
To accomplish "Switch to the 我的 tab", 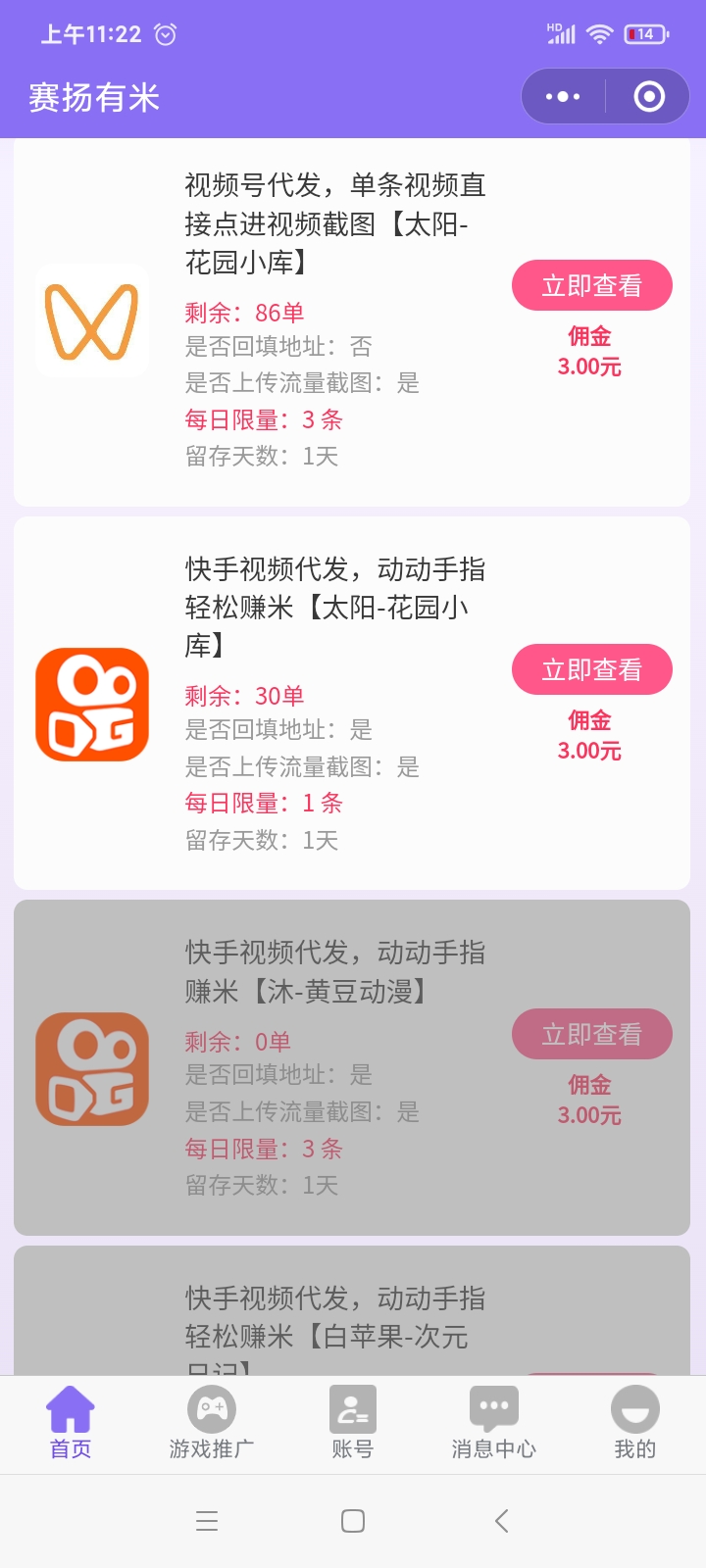I will coord(634,1423).
